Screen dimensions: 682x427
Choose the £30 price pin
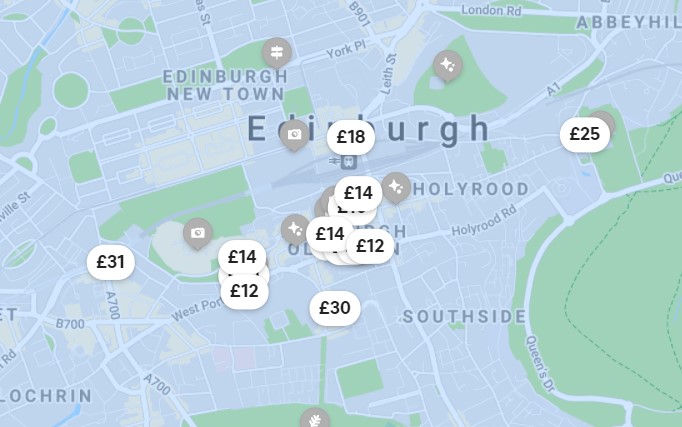point(334,308)
